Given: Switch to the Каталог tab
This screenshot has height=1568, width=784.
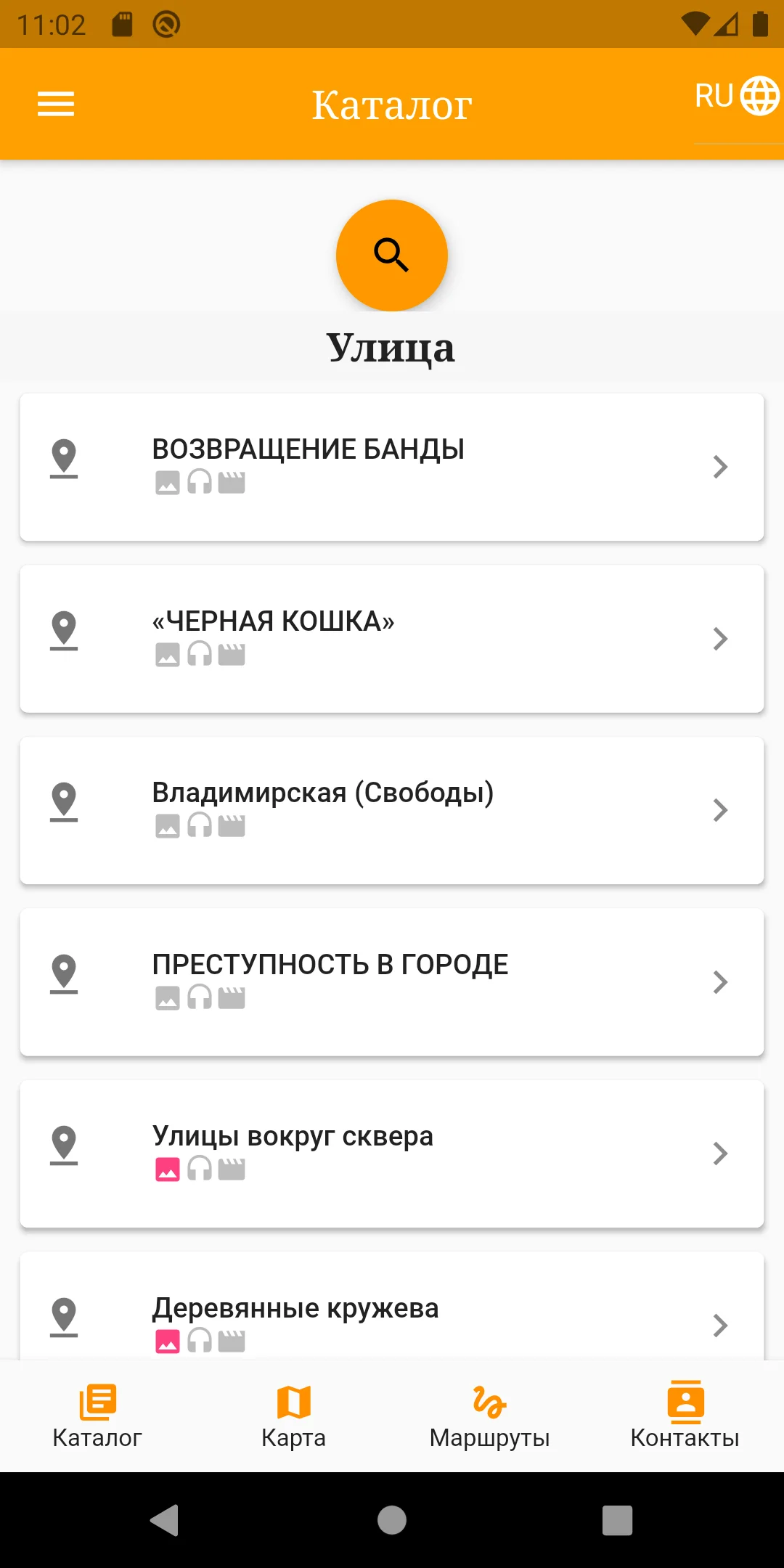Looking at the screenshot, I should [x=97, y=1416].
